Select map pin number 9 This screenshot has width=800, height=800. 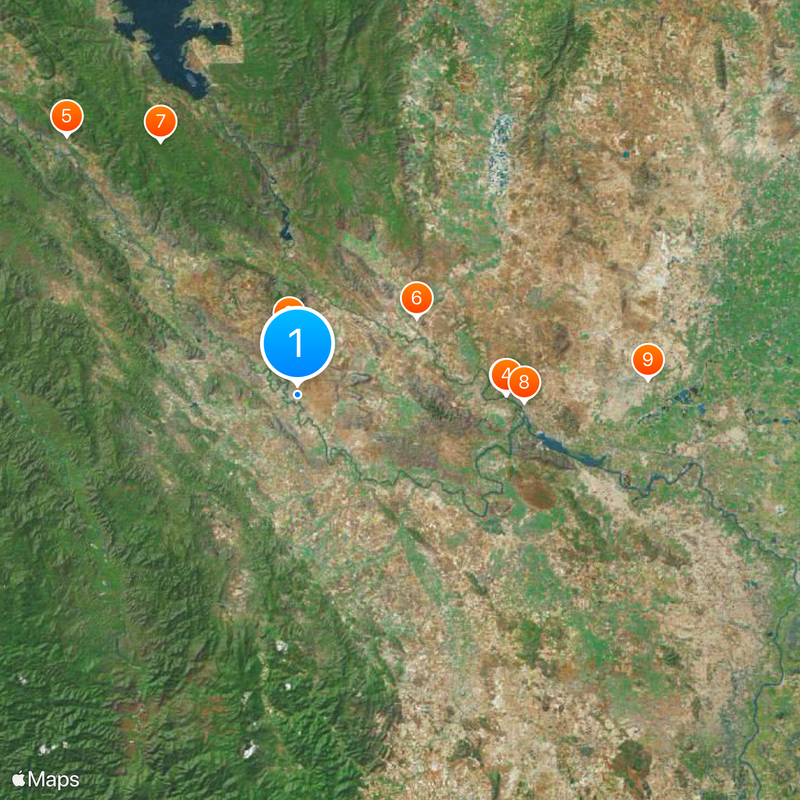(648, 359)
